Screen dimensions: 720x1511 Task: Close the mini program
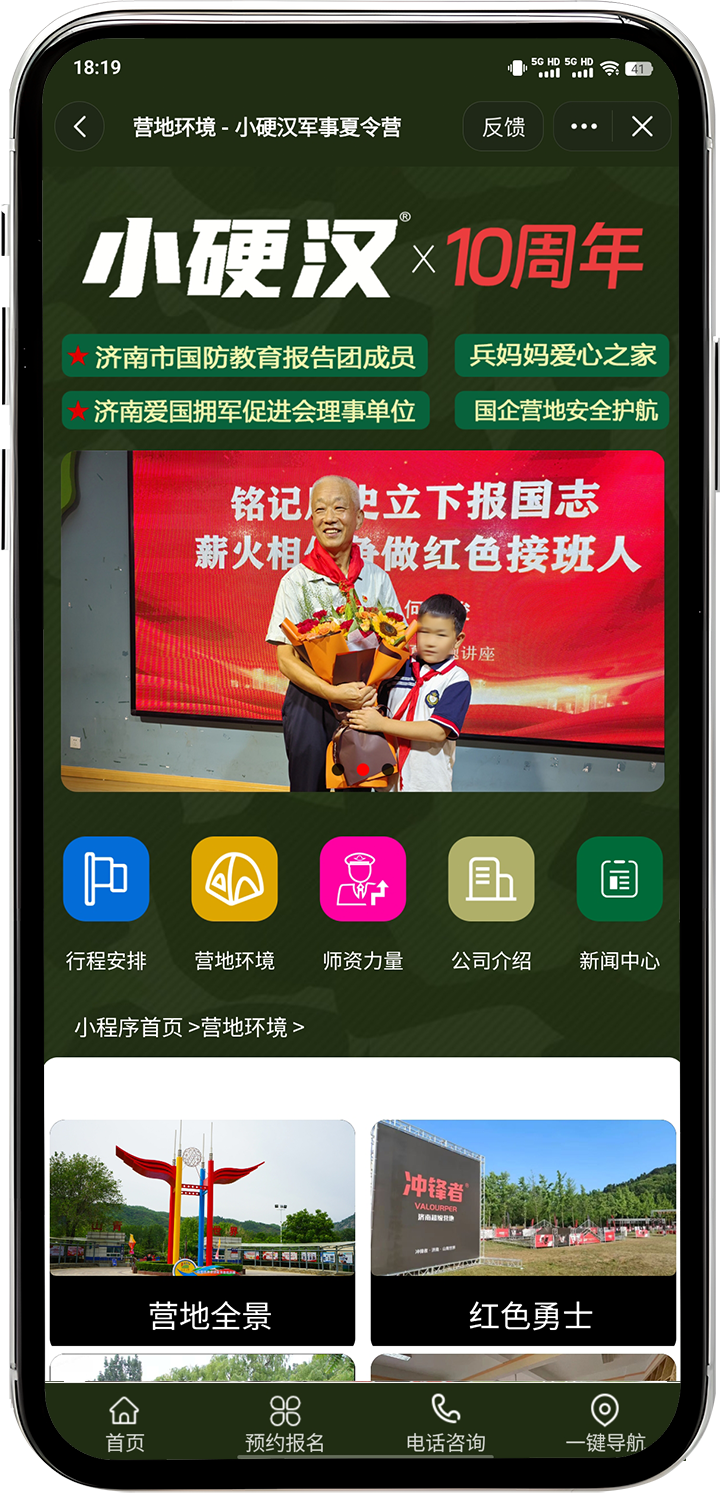(642, 127)
